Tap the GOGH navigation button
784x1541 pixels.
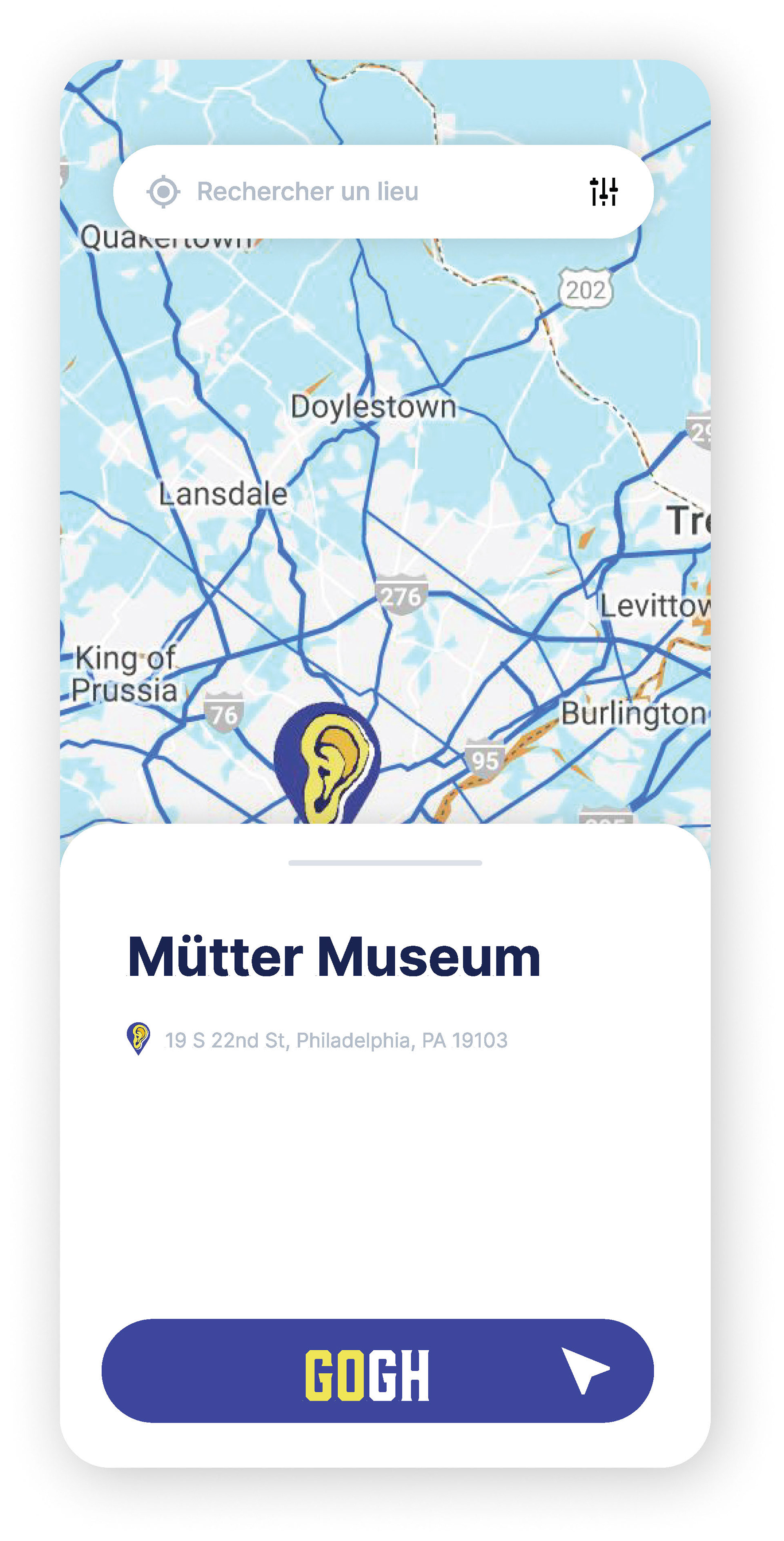pyautogui.click(x=377, y=1371)
